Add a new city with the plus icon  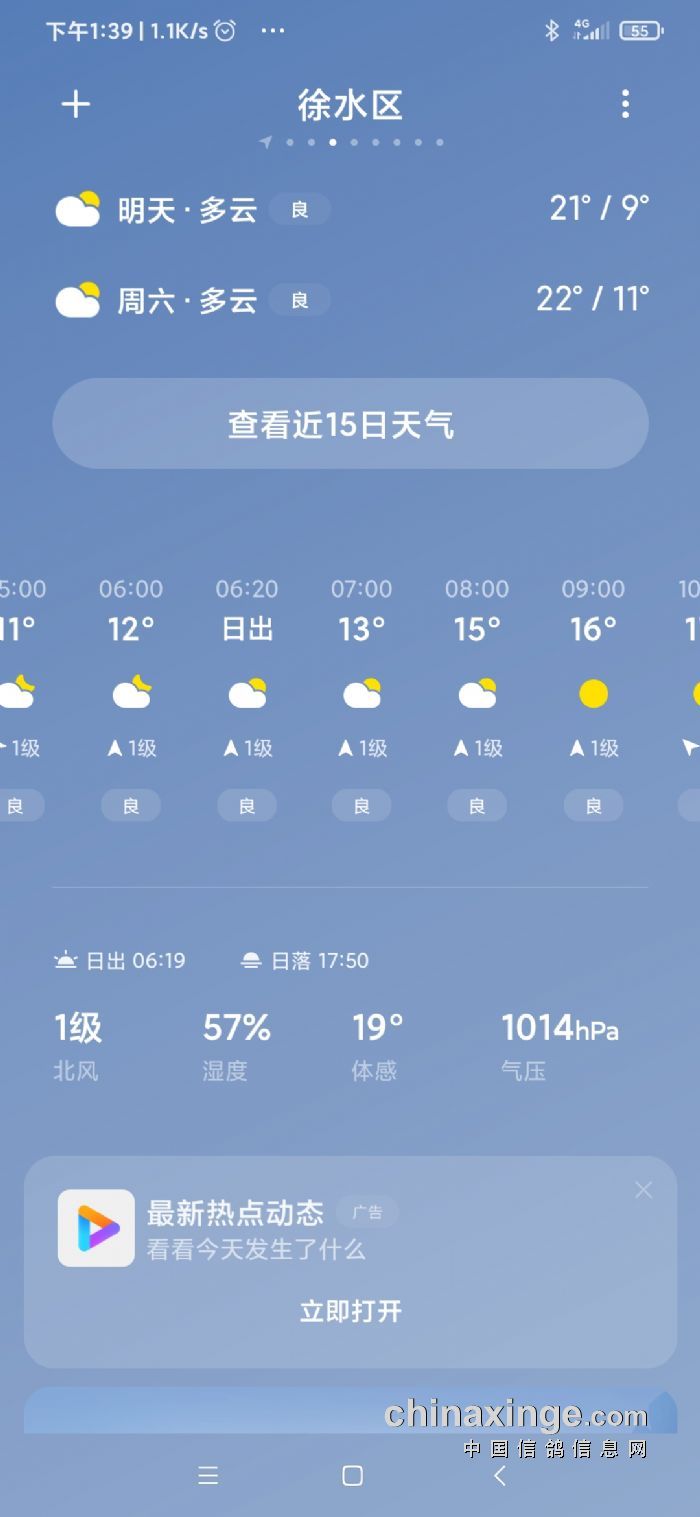(76, 104)
